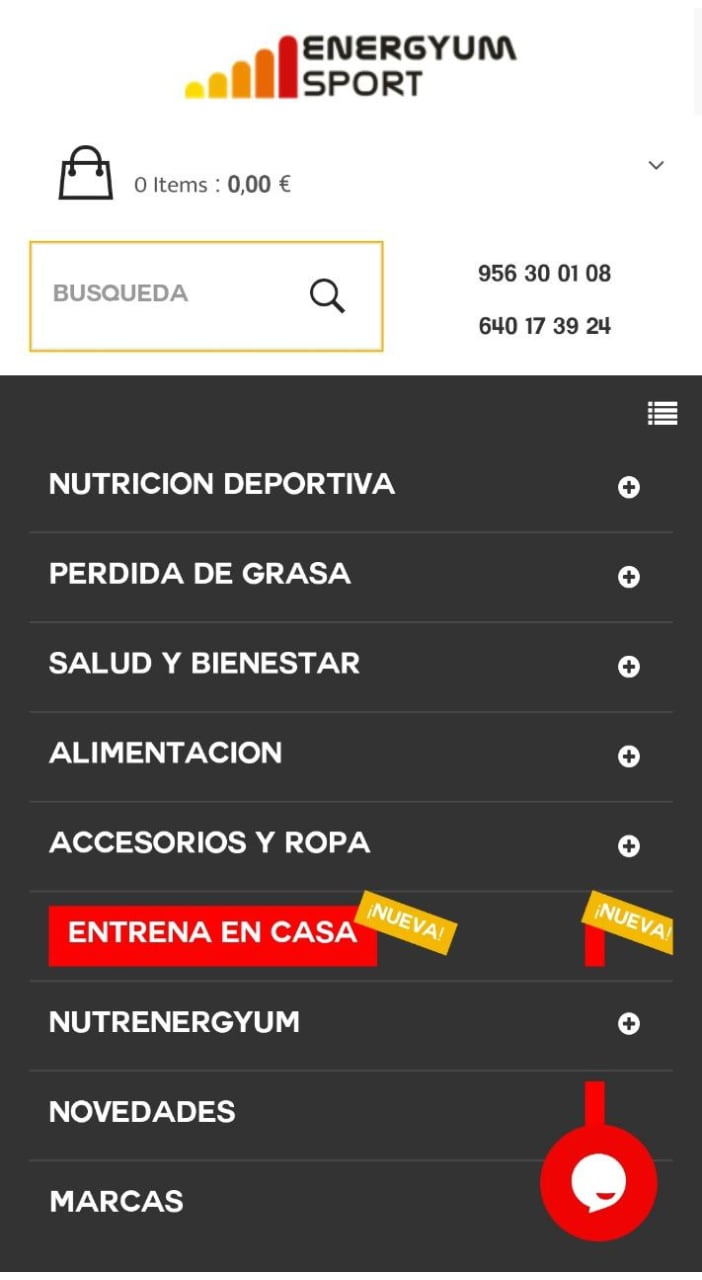Viewport: 702px width, 1280px height.
Task: View Novedades new arrivals
Action: click(142, 1112)
